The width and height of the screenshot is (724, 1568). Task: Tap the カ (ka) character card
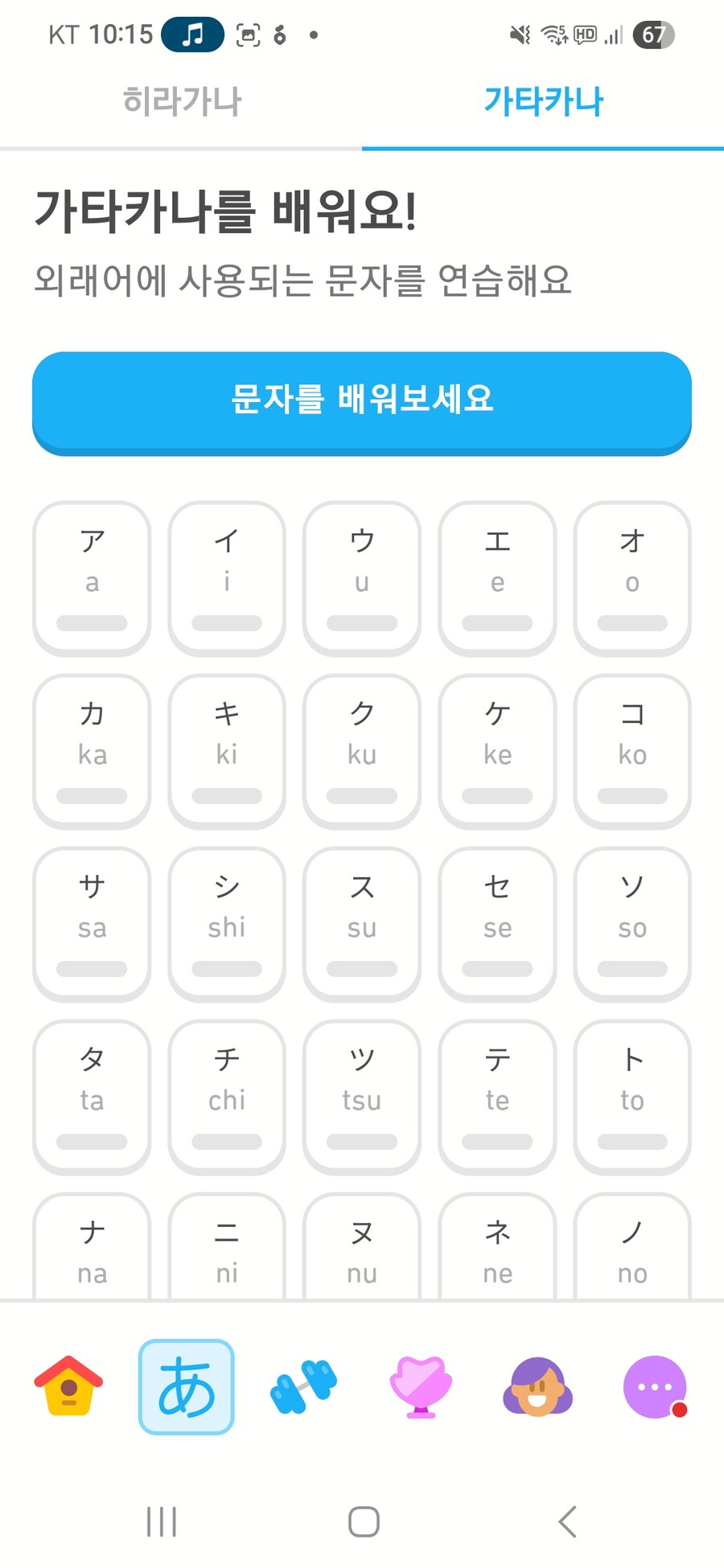[x=92, y=750]
